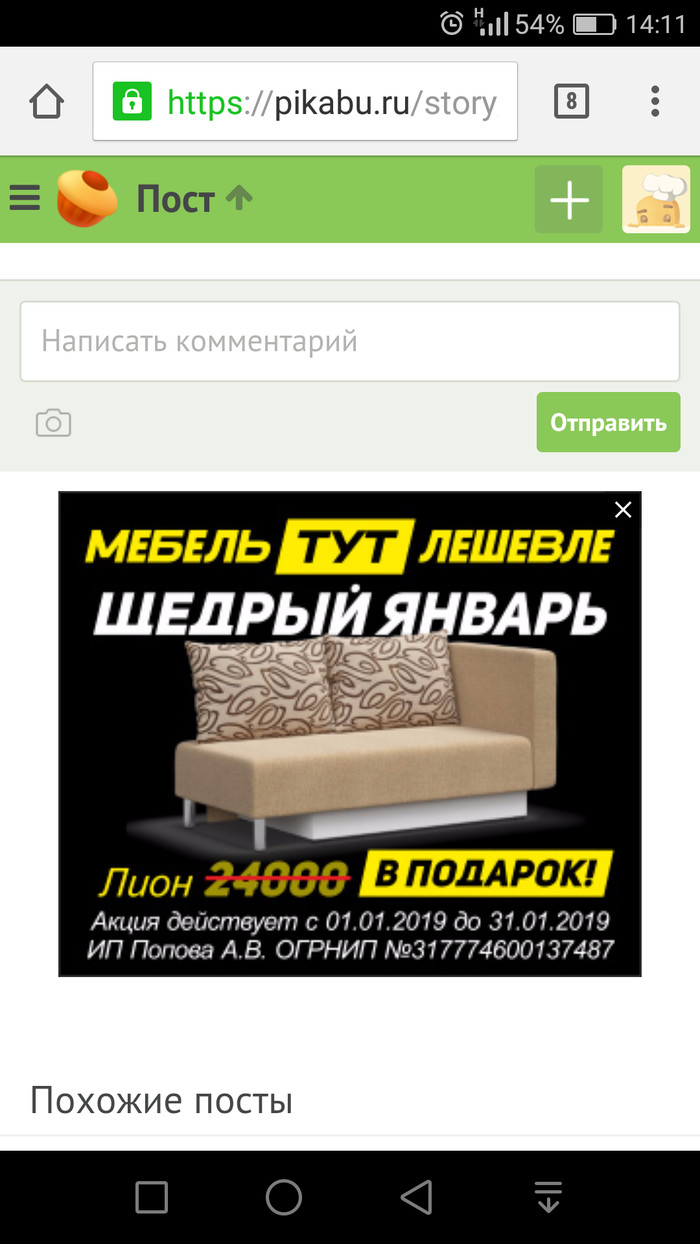The image size is (700, 1244).
Task: Go to the Pikabu cupcake logo home
Action: coord(87,199)
